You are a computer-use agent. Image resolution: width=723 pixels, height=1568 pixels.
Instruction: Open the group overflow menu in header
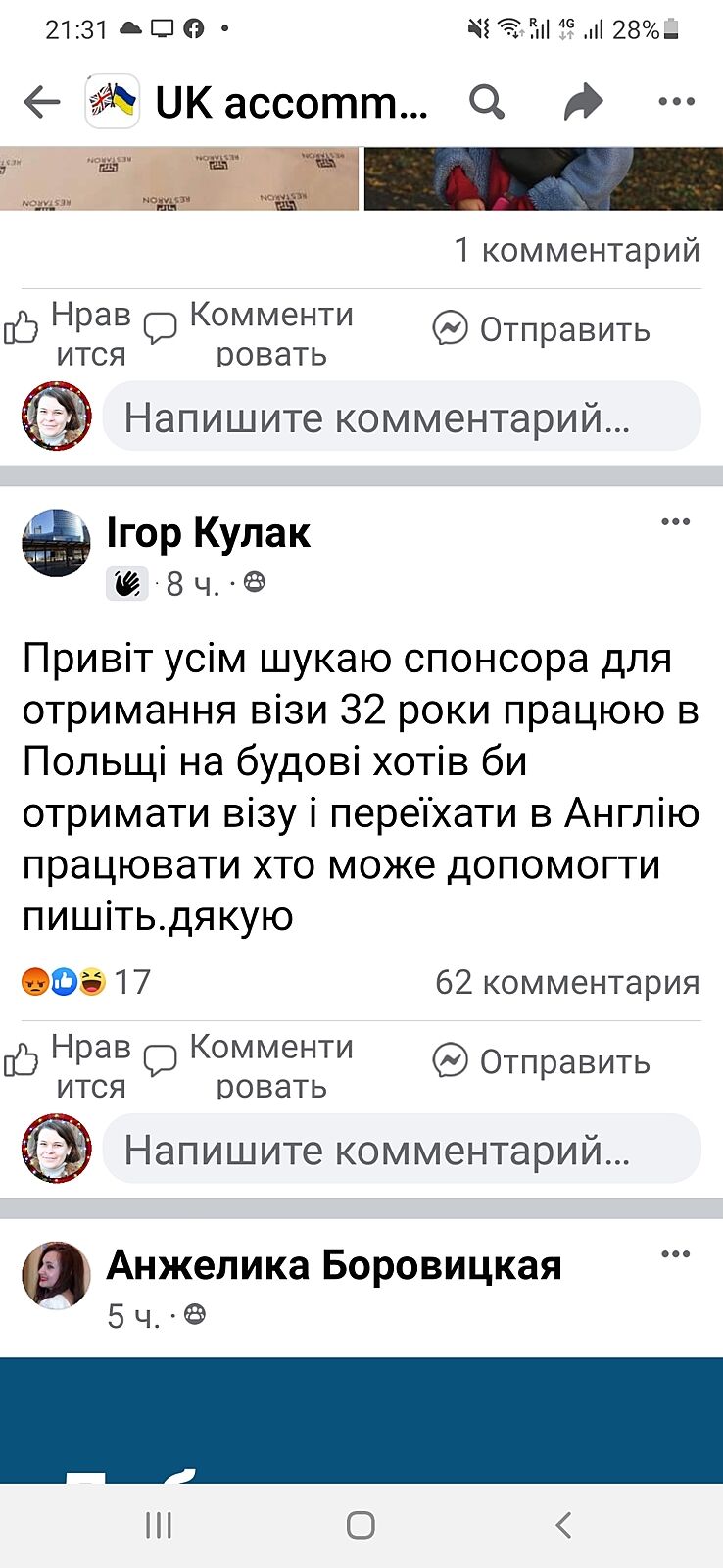[676, 102]
